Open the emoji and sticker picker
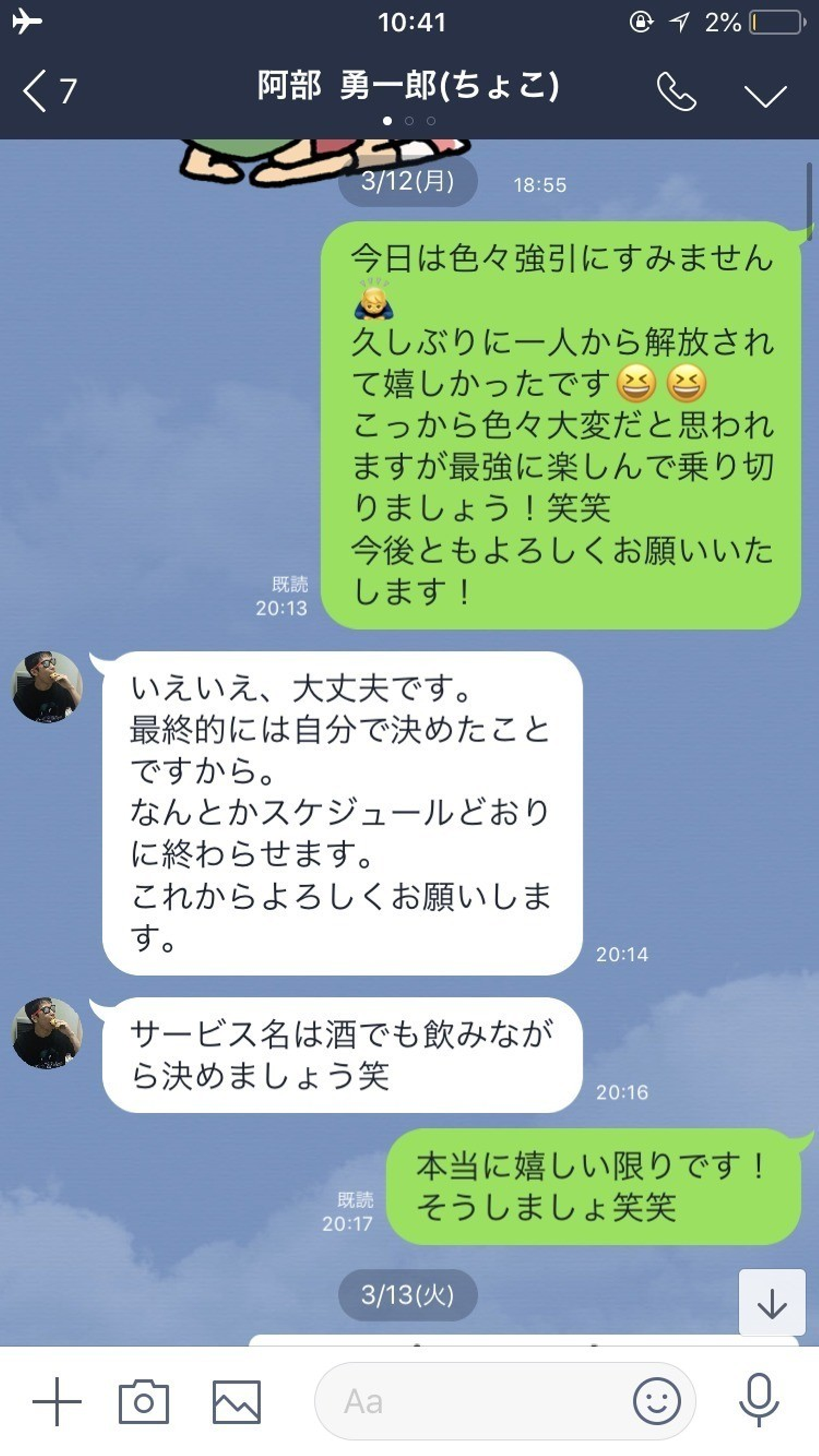This screenshot has width=819, height=1456. point(656,1402)
